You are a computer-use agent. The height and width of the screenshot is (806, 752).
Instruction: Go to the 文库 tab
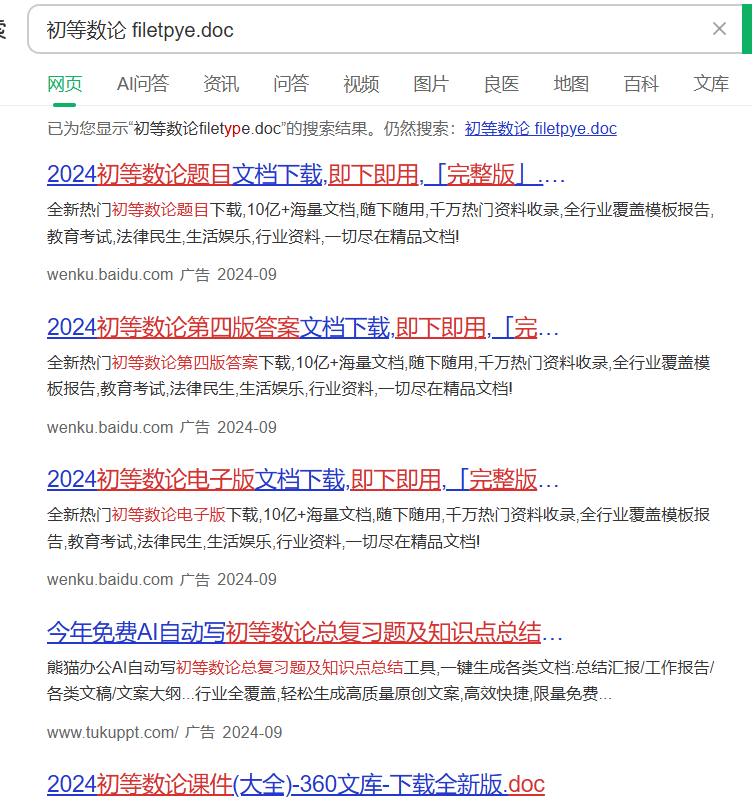point(711,84)
